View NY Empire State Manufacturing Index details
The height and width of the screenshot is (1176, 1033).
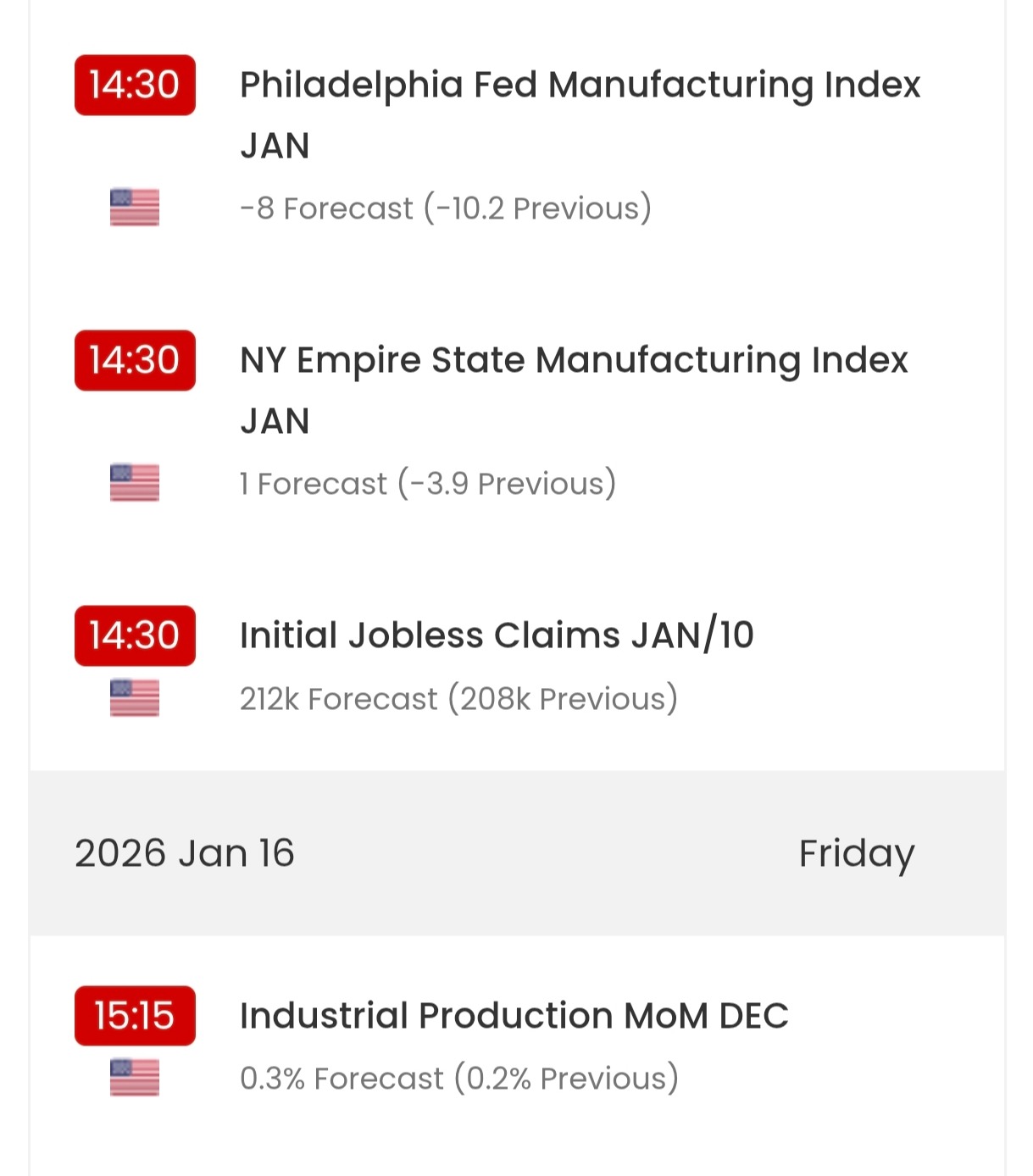coord(574,361)
